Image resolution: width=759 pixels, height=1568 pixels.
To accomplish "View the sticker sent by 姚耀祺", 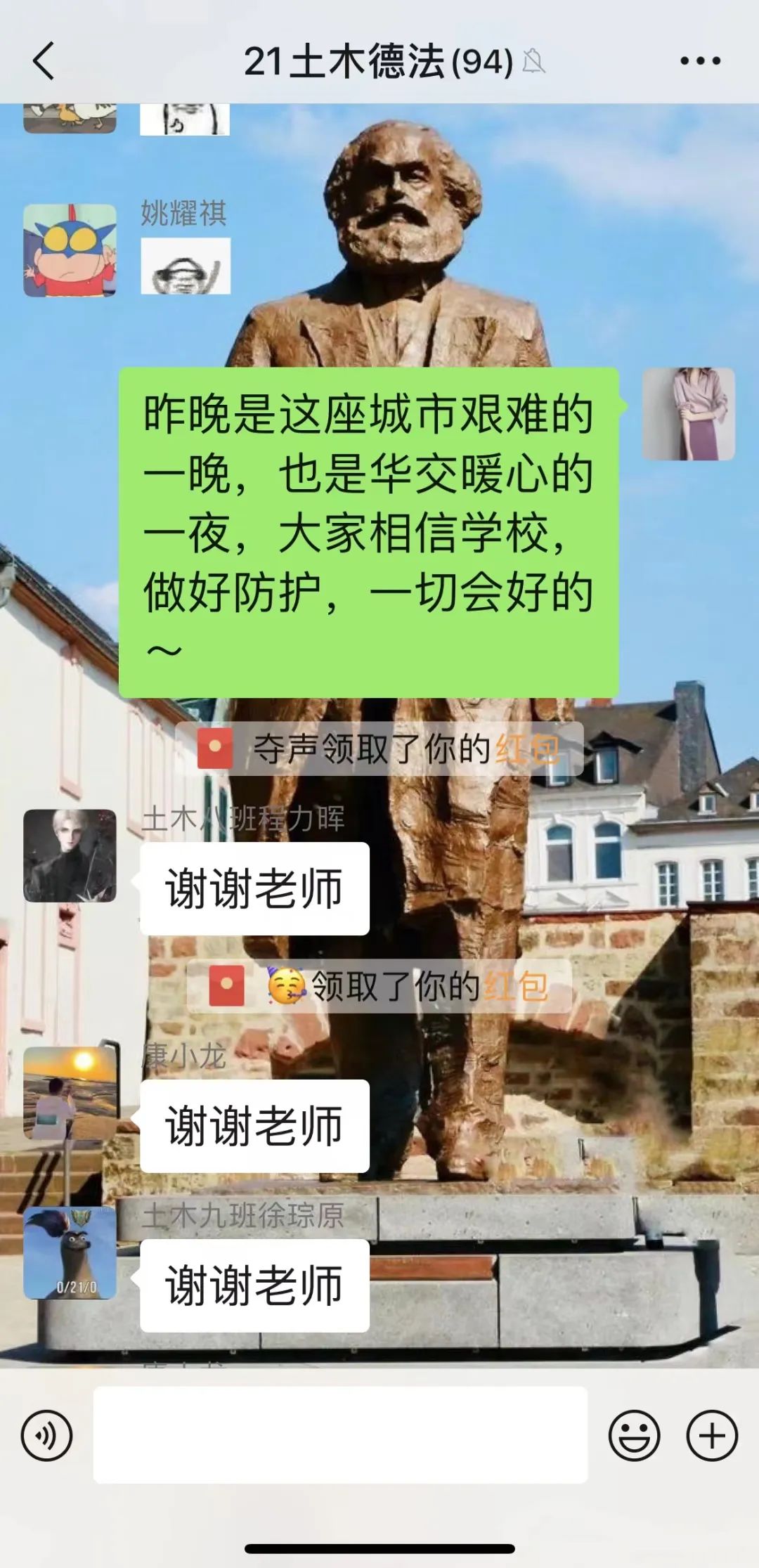I will click(186, 266).
